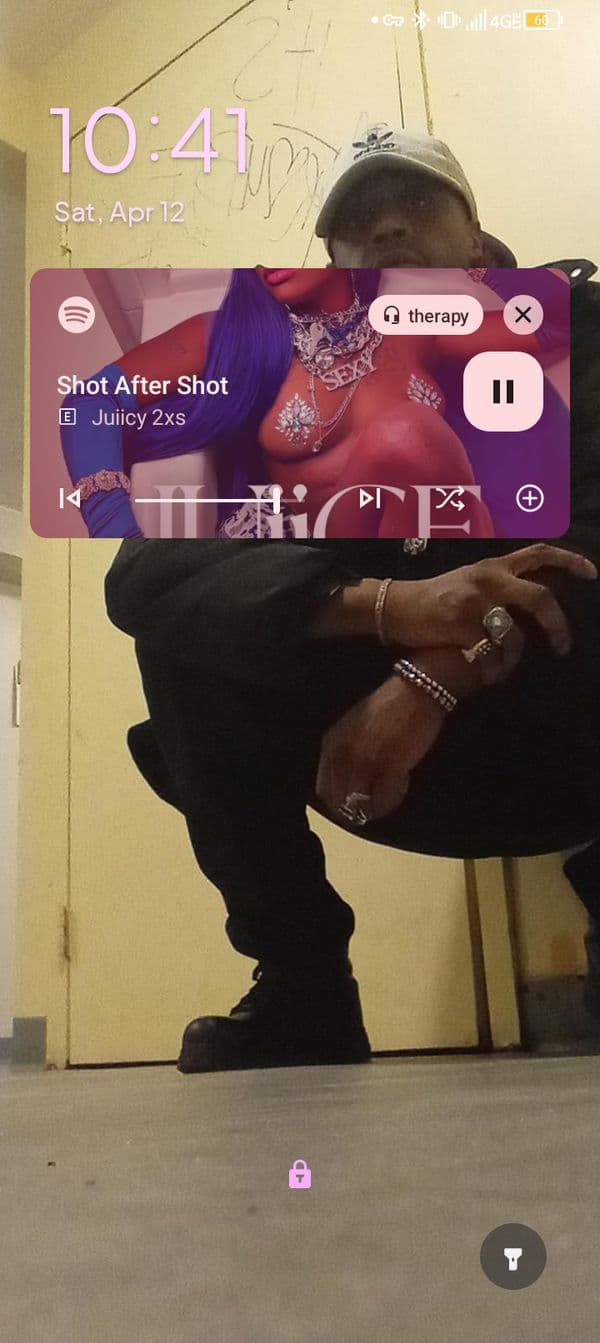Pause the song Shot After Shot
Image resolution: width=600 pixels, height=1343 pixels.
(x=503, y=391)
